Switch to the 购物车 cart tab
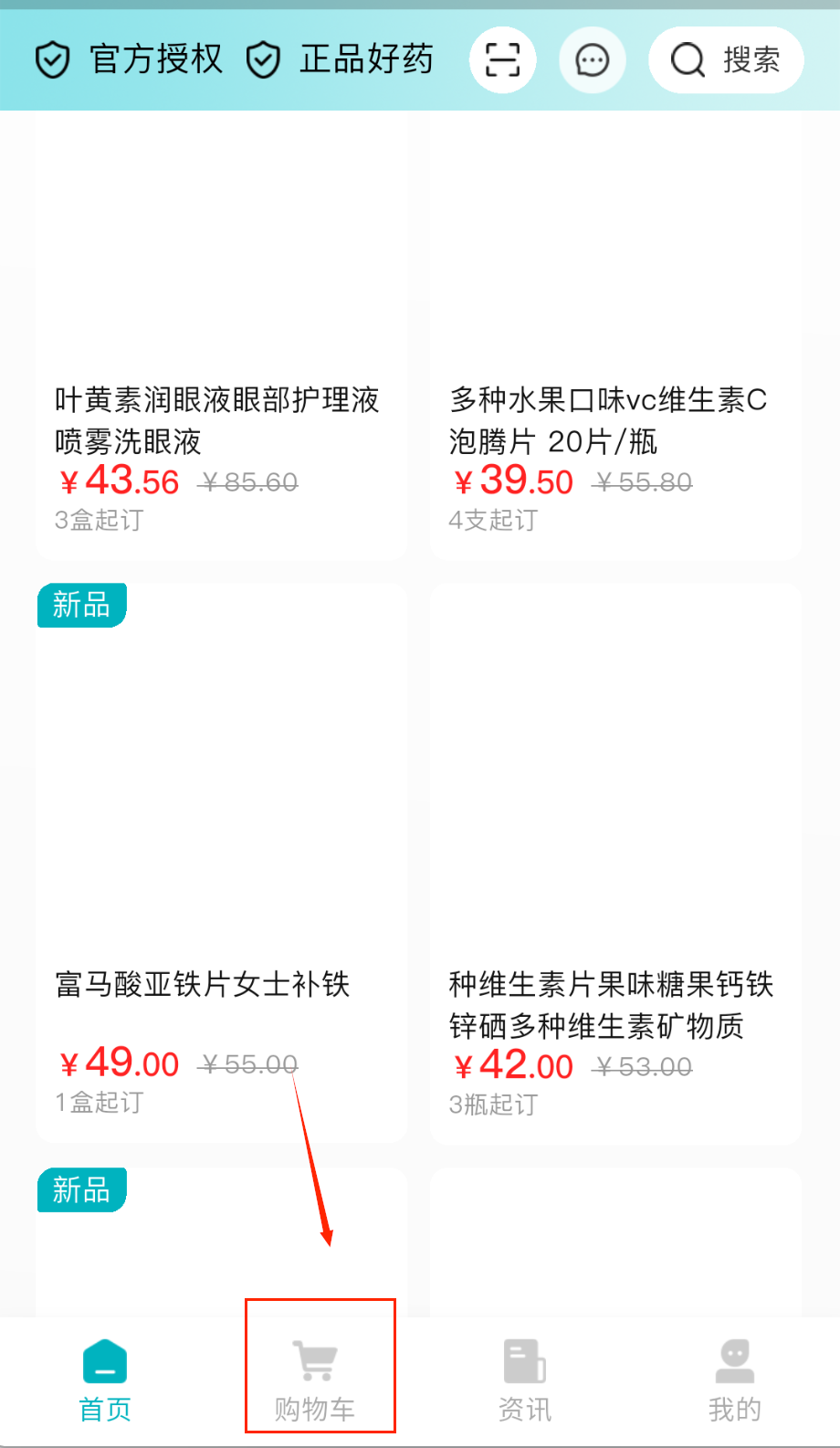 [316, 1380]
